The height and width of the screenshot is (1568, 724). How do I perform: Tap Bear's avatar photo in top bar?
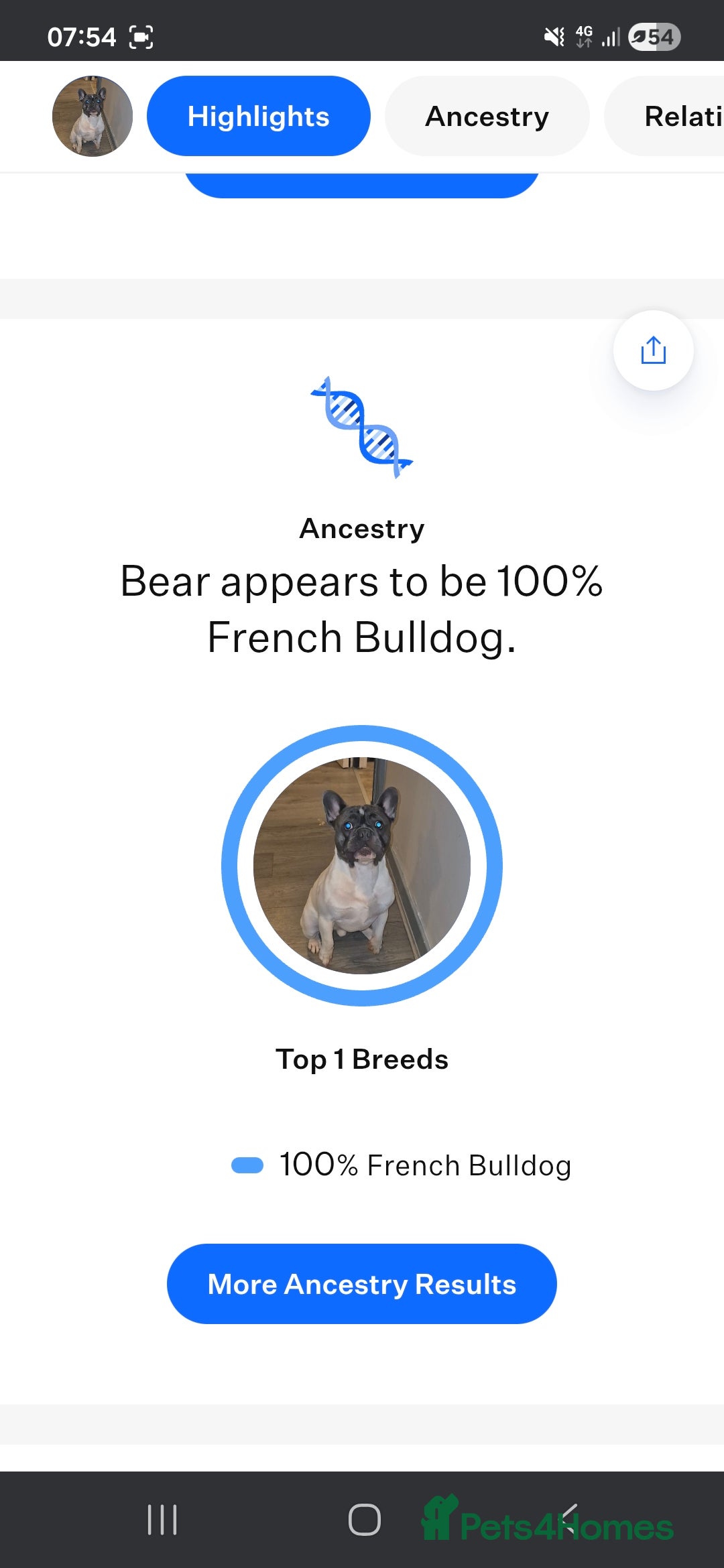(92, 115)
